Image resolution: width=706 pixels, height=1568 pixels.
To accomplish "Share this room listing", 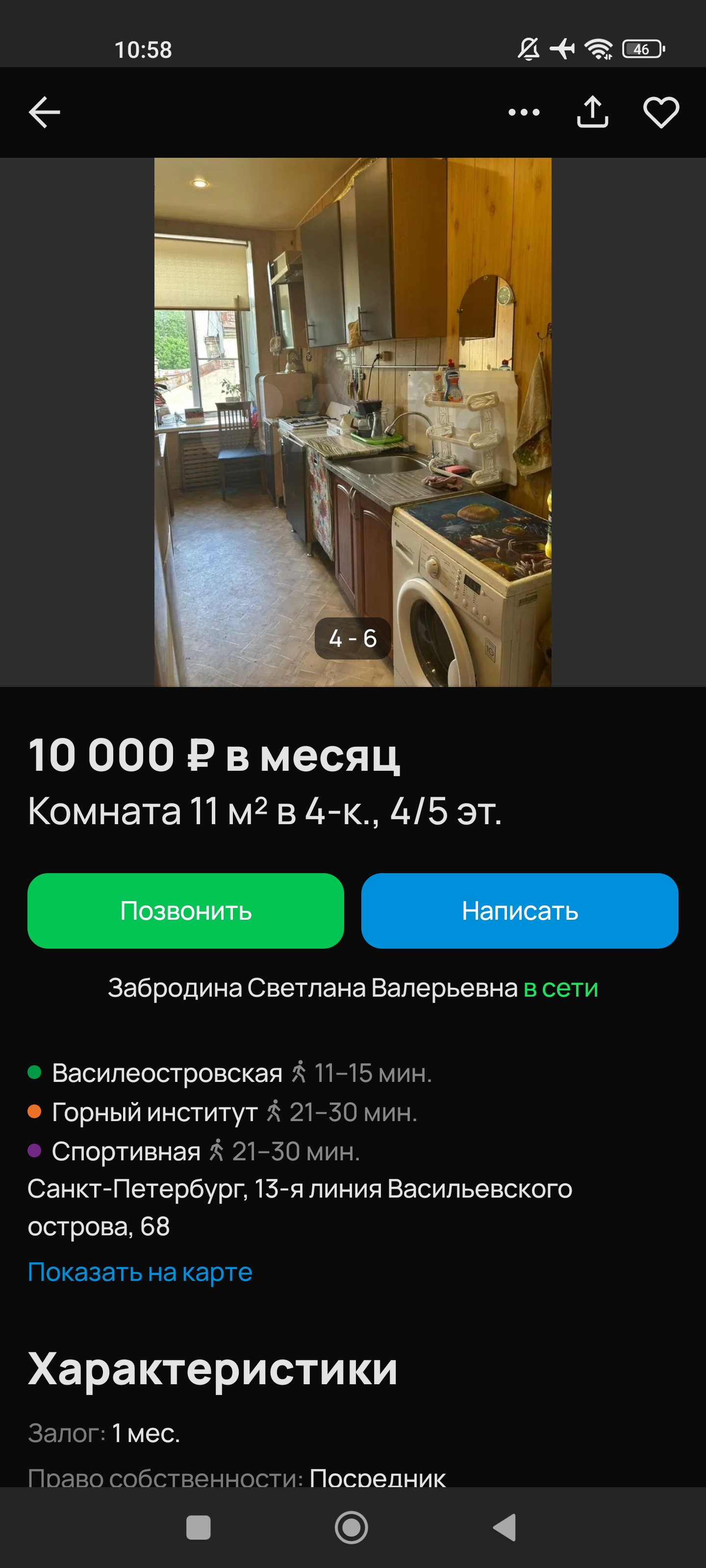I will pos(592,113).
